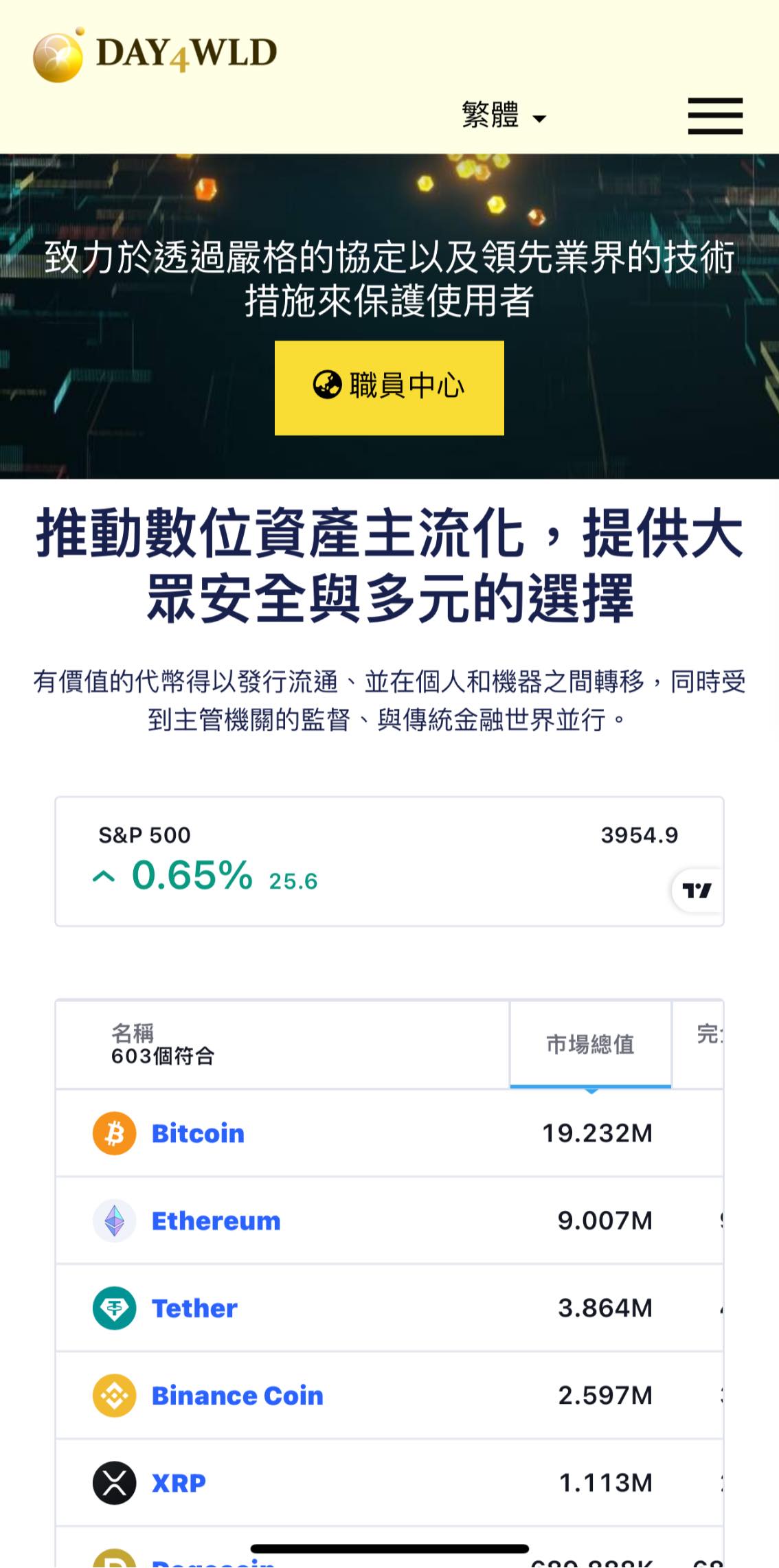Viewport: 779px width, 1568px height.
Task: Open the Tether row
Action: coord(194,1308)
